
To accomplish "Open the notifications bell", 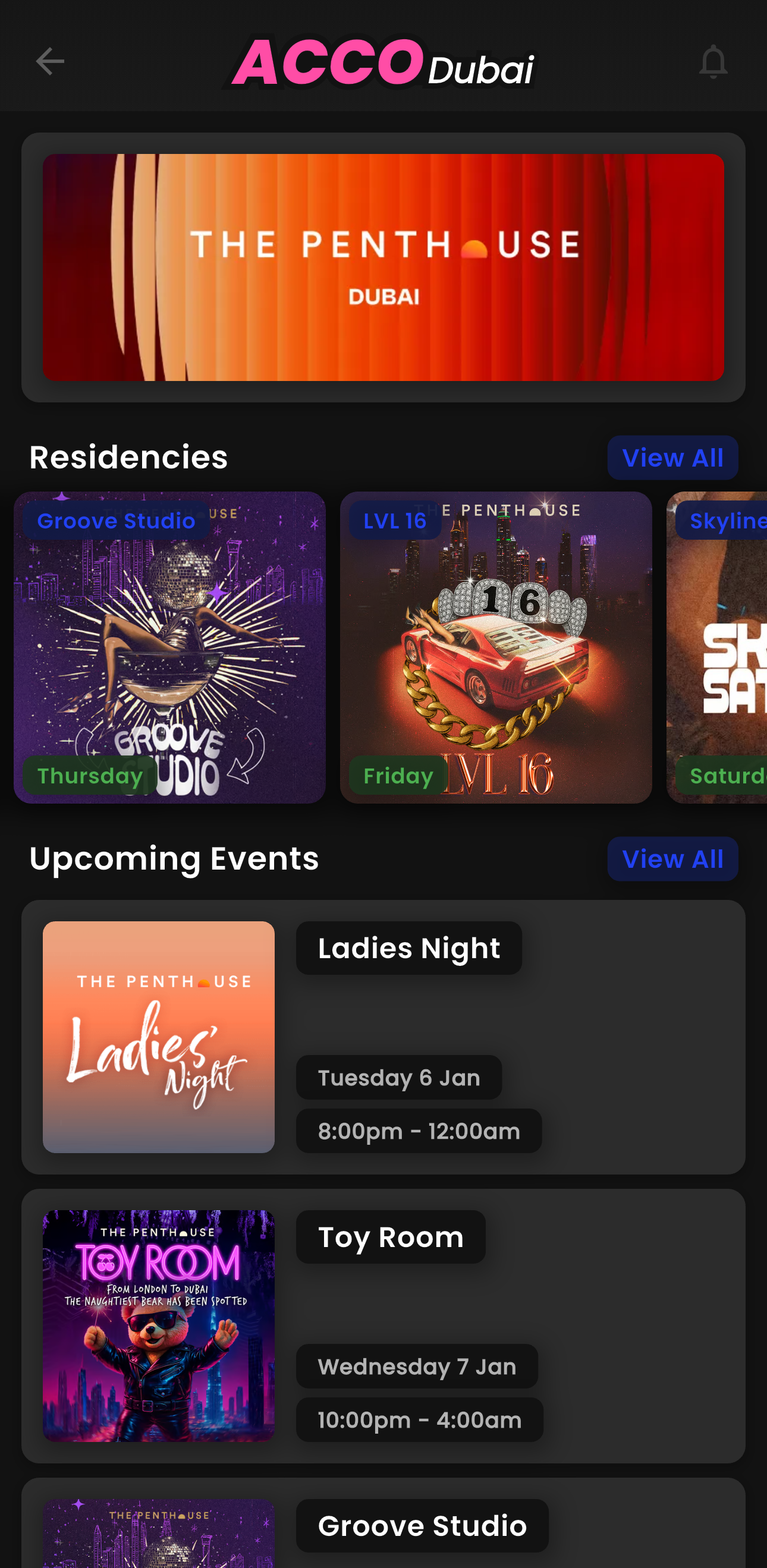I will tap(713, 61).
